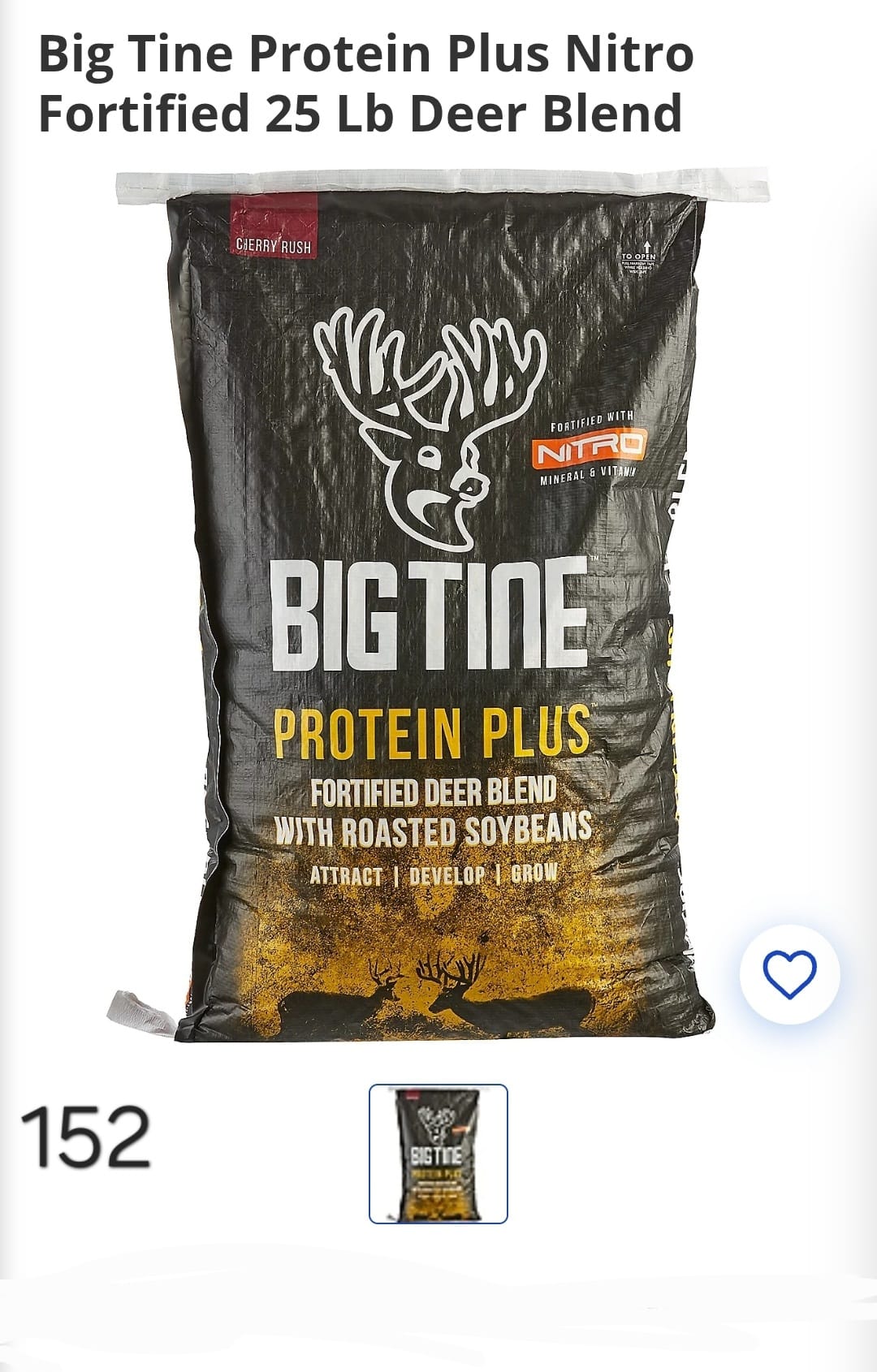Add Big Tine Protein Plus to favorites
Image resolution: width=877 pixels, height=1372 pixels.
(789, 973)
